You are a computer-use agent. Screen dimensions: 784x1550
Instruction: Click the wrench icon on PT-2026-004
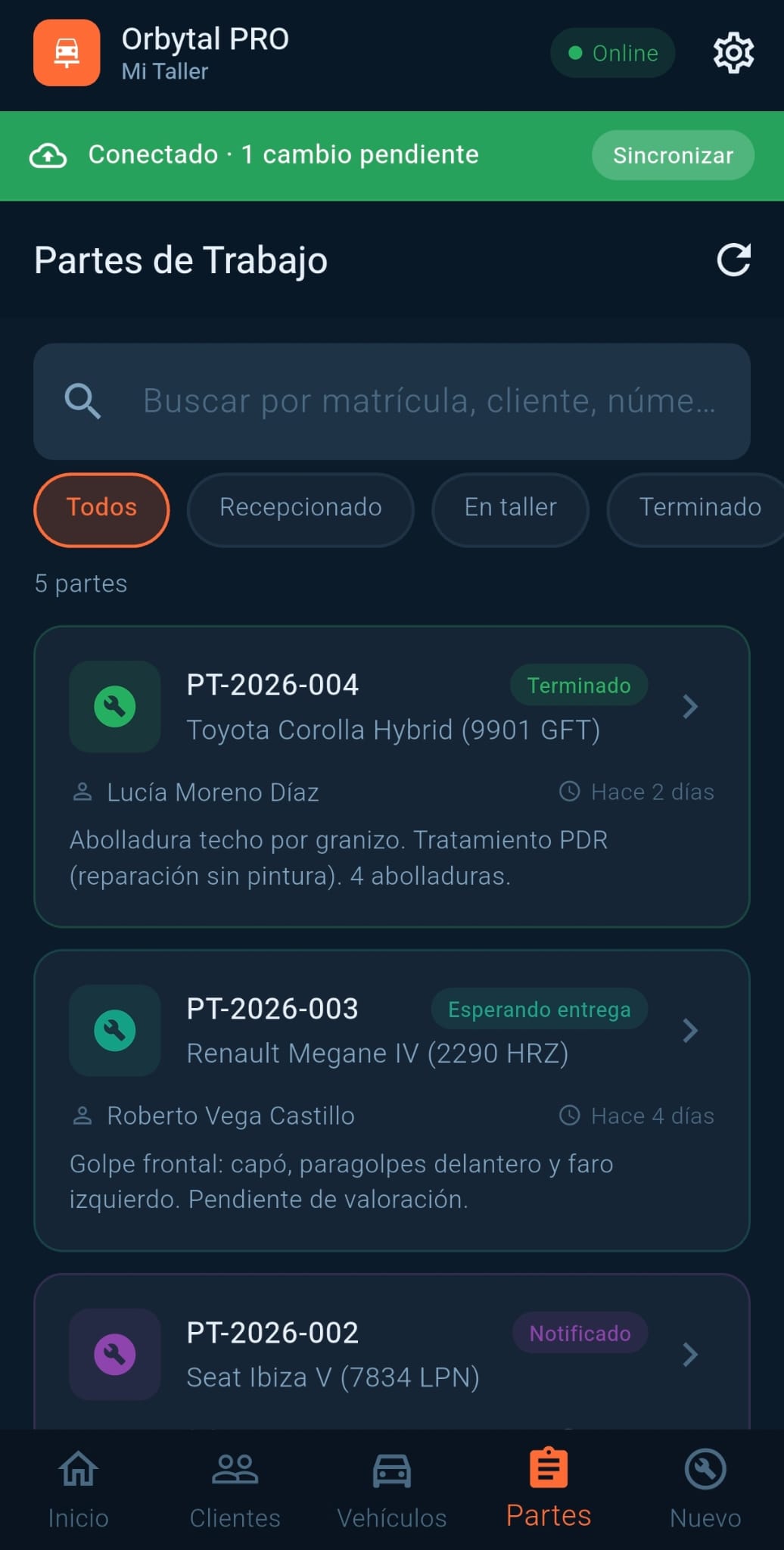point(114,706)
